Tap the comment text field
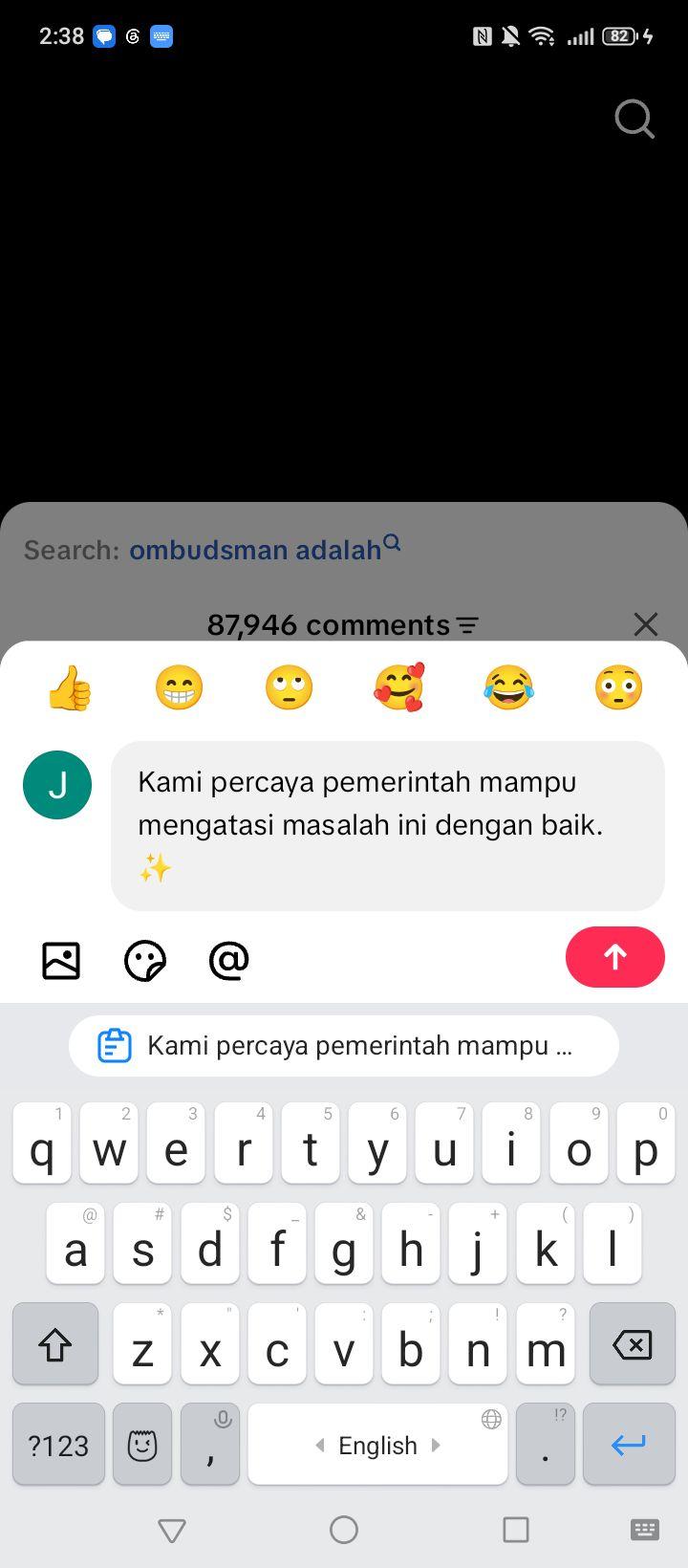The image size is (688, 1568). 388,825
